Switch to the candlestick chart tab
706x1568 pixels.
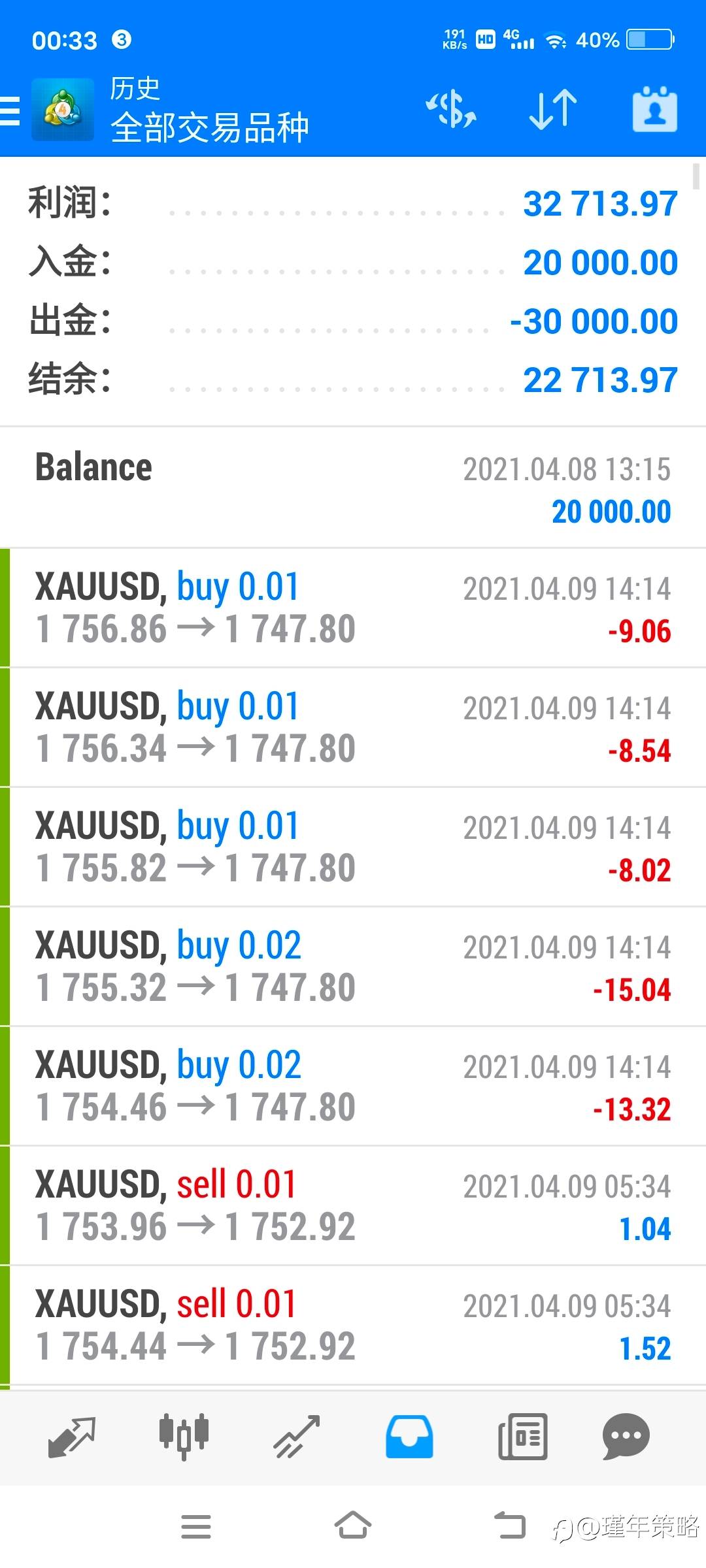(184, 1437)
